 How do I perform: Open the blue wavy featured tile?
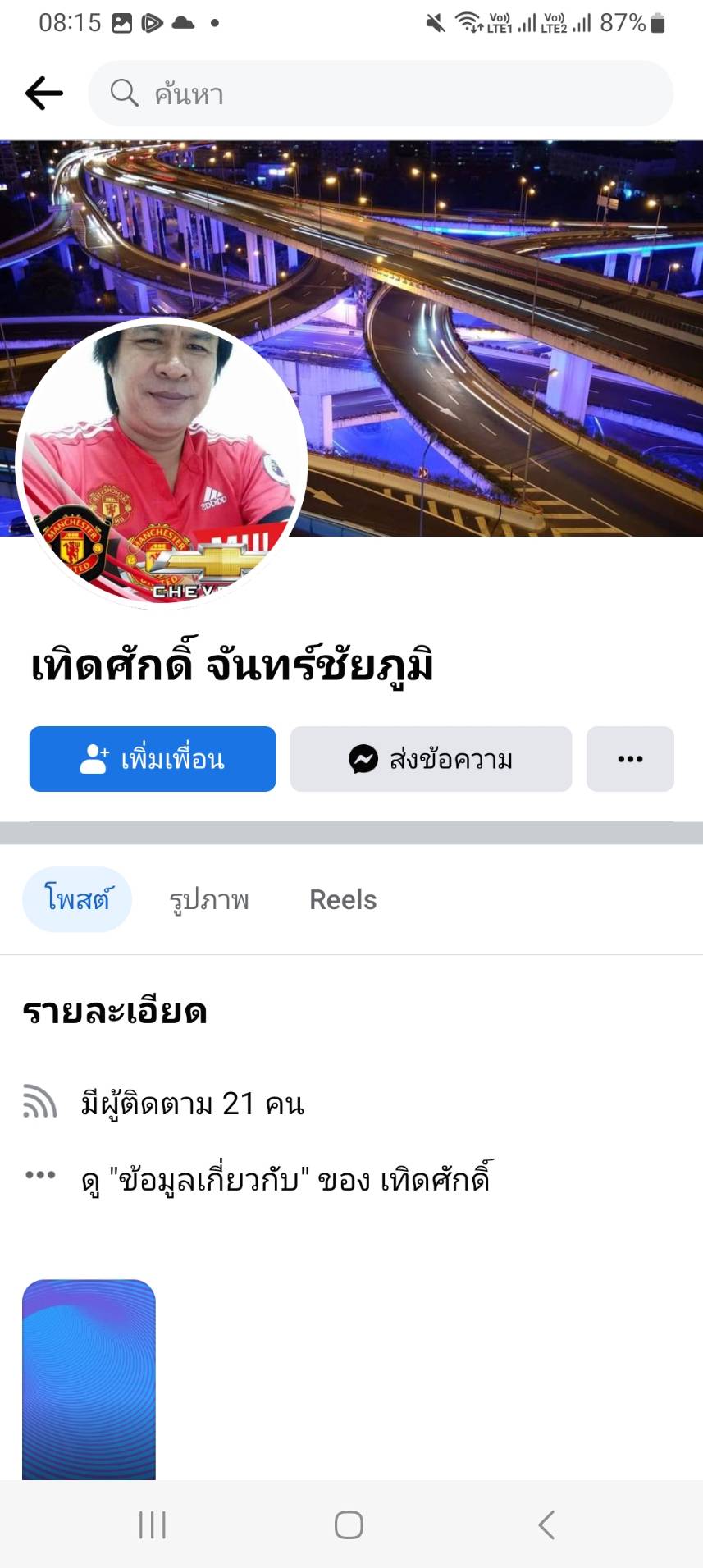tap(89, 1378)
